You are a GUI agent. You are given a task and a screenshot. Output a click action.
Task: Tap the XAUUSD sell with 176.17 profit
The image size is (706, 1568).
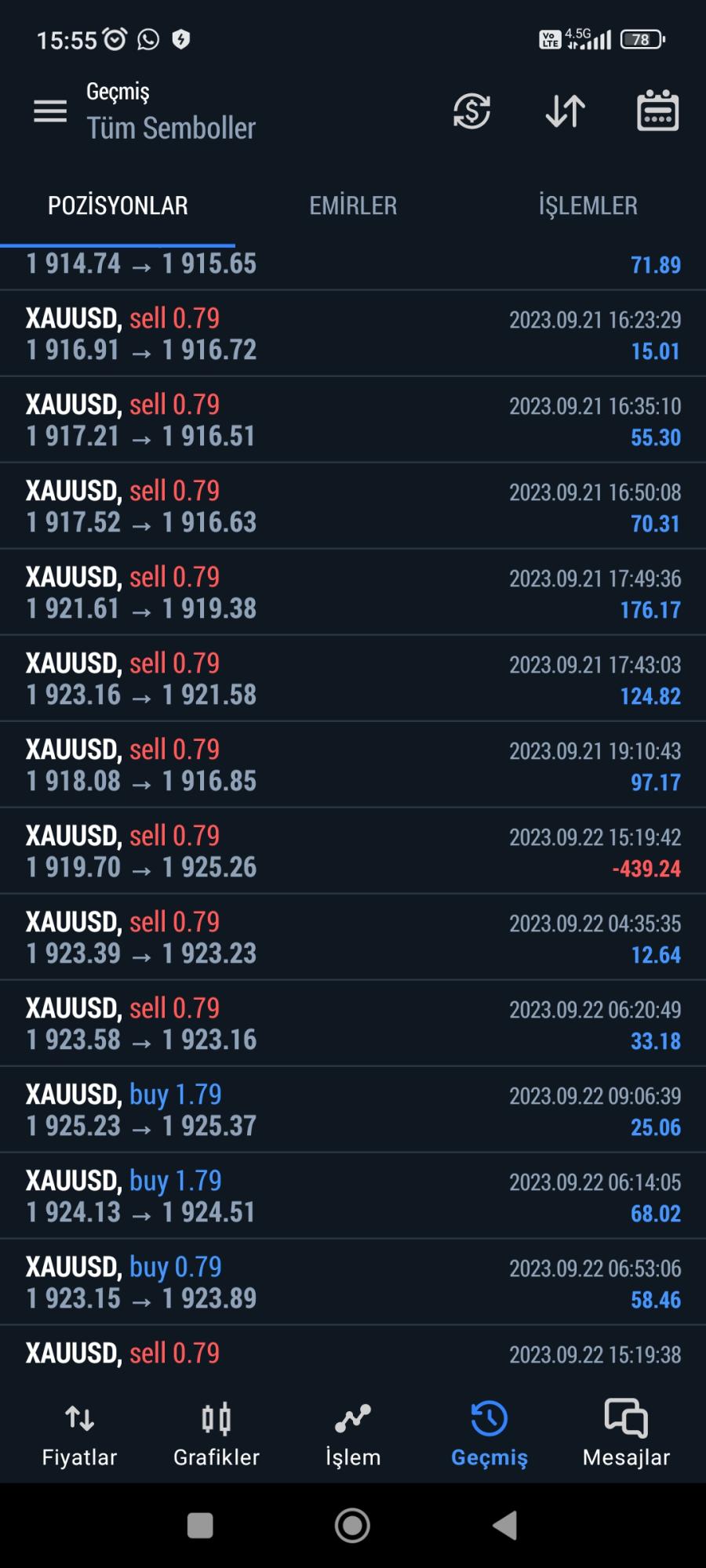click(x=353, y=592)
